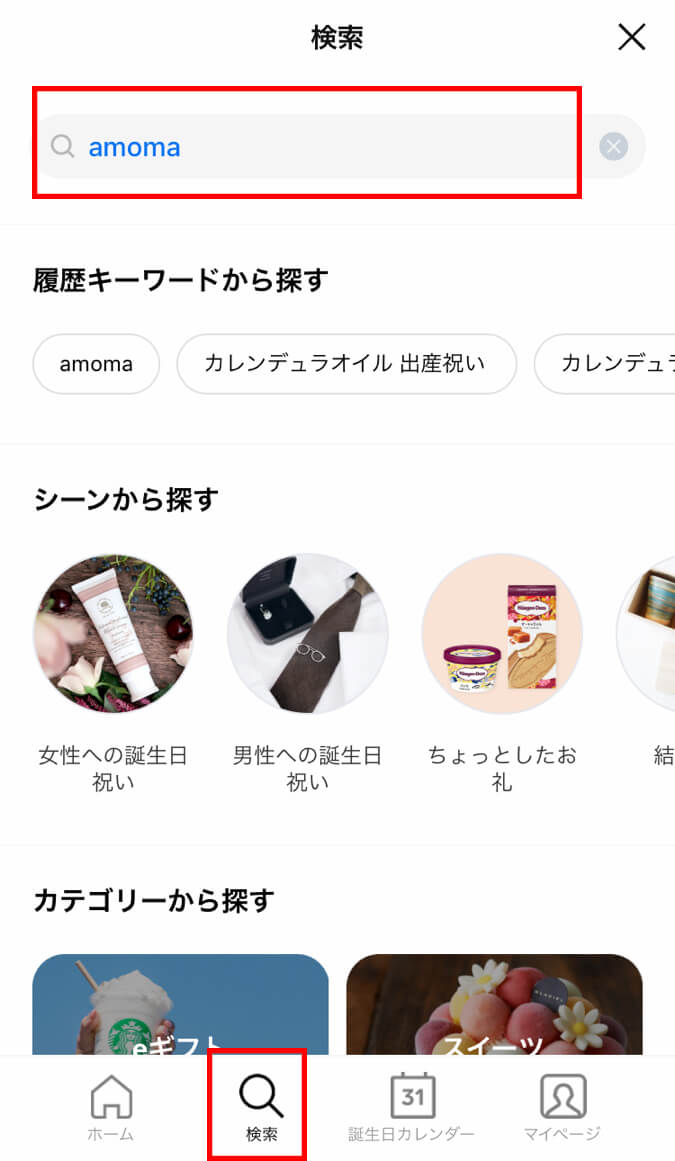Go to the ホーム tab

tap(111, 1107)
